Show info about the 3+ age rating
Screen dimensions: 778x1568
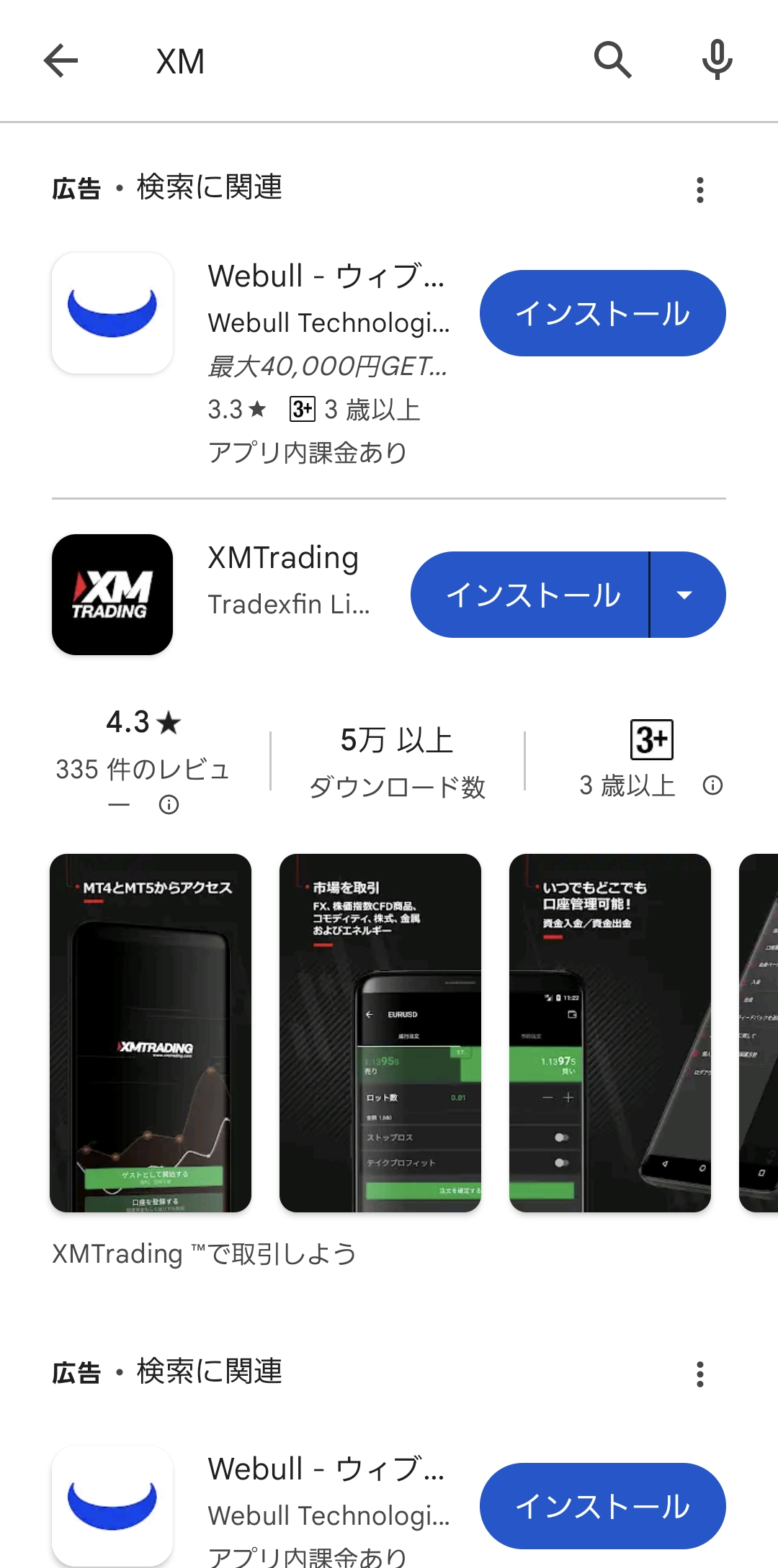(712, 785)
